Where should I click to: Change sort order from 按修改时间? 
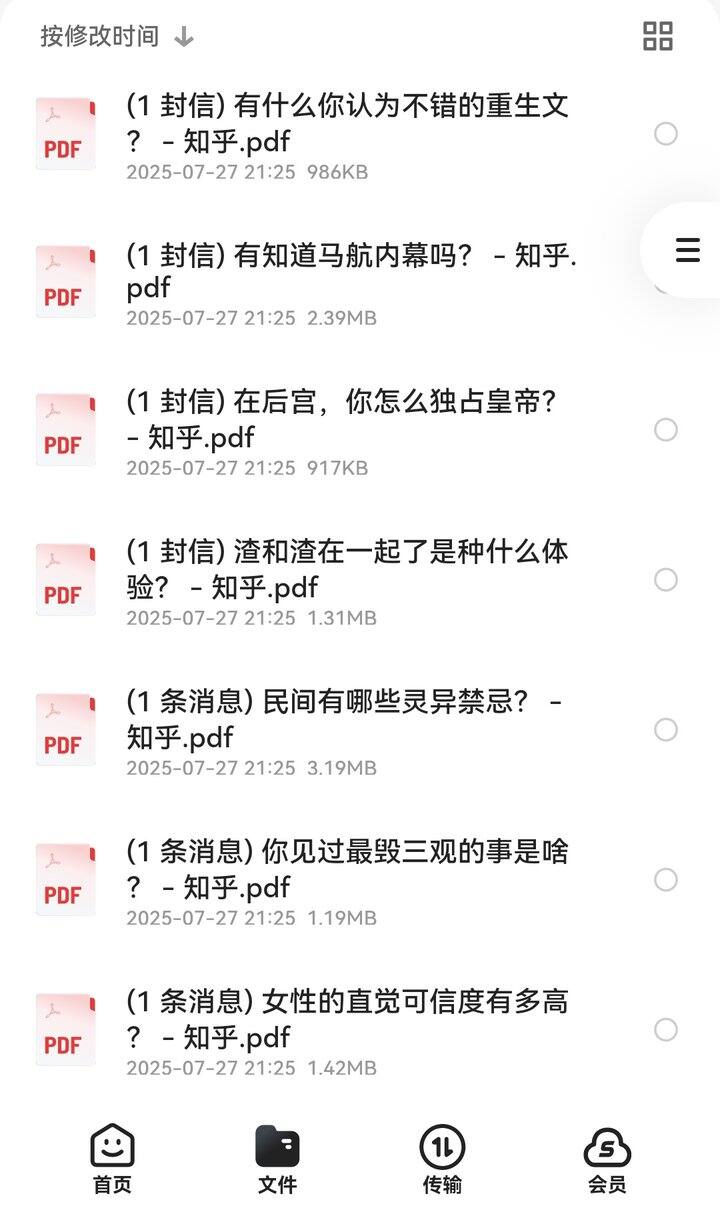click(117, 37)
